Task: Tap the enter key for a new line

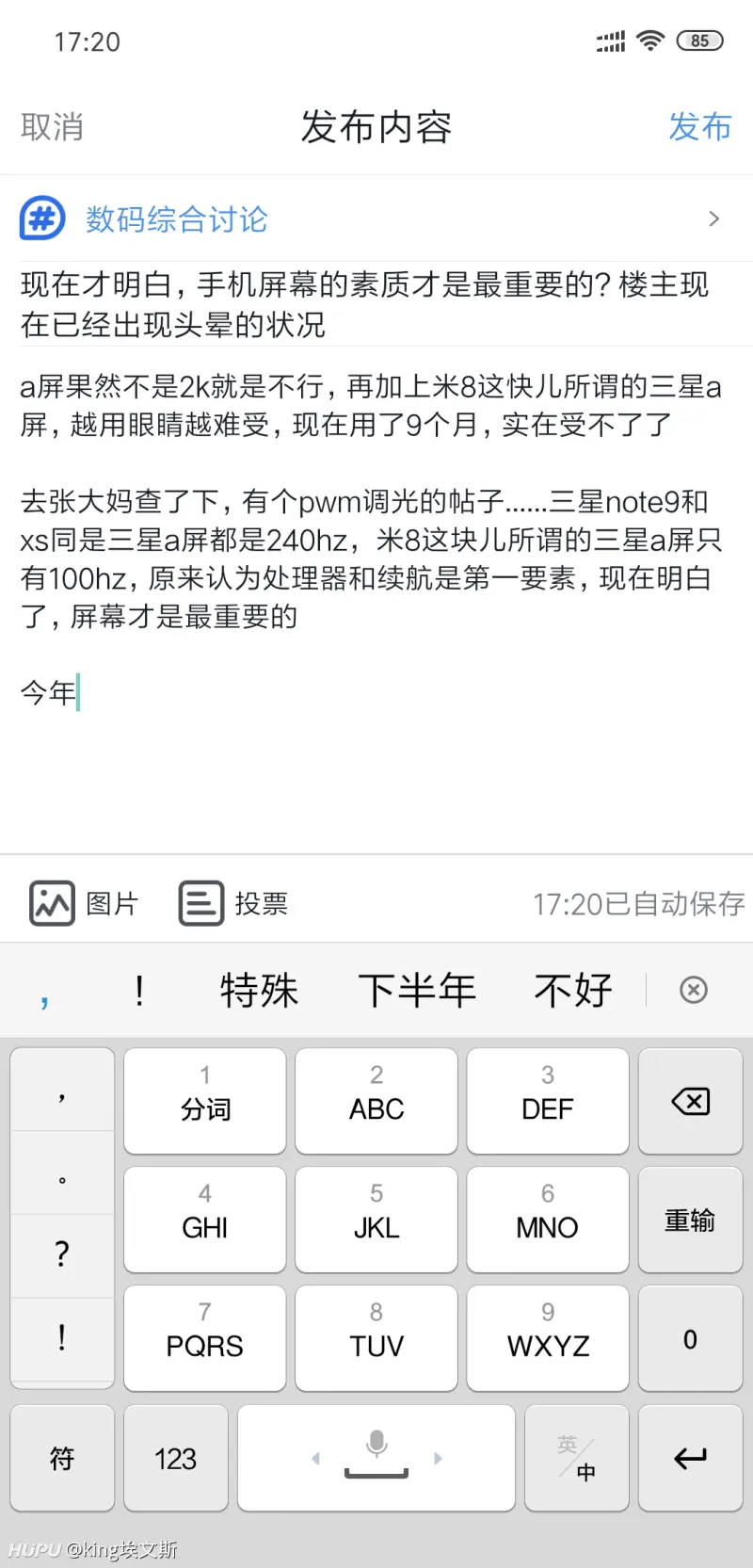Action: tap(690, 1458)
